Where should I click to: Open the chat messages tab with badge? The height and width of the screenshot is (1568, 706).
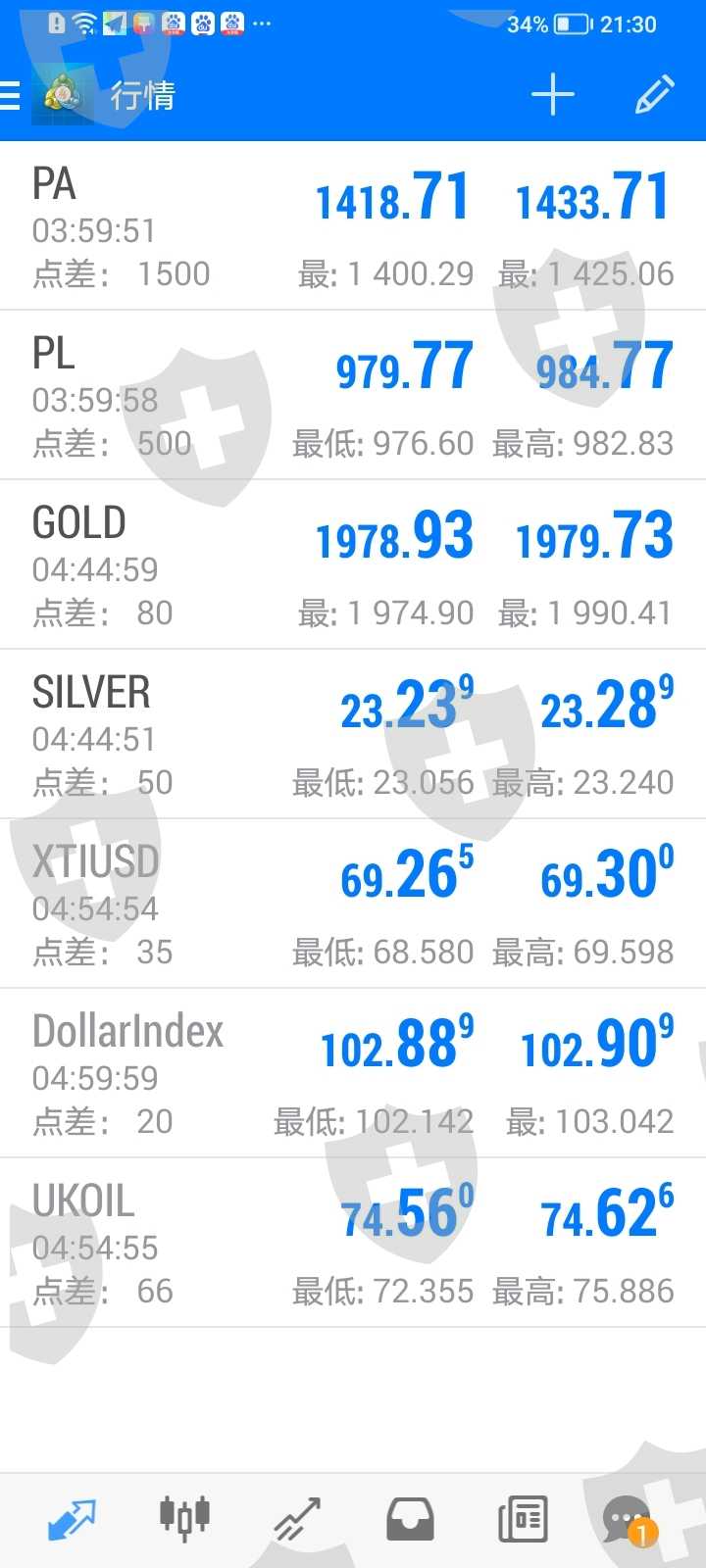tap(630, 1522)
